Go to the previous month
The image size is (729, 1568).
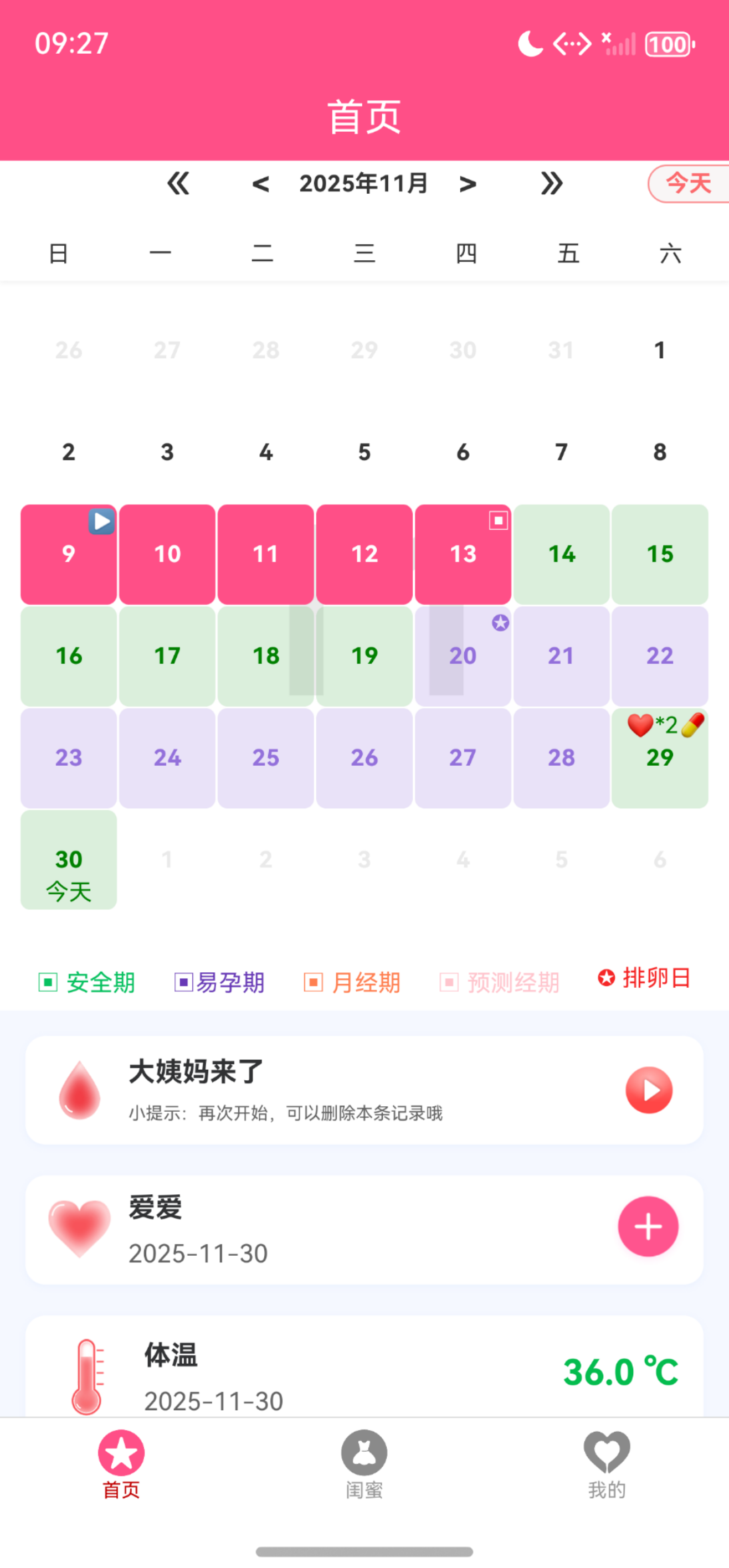point(261,184)
